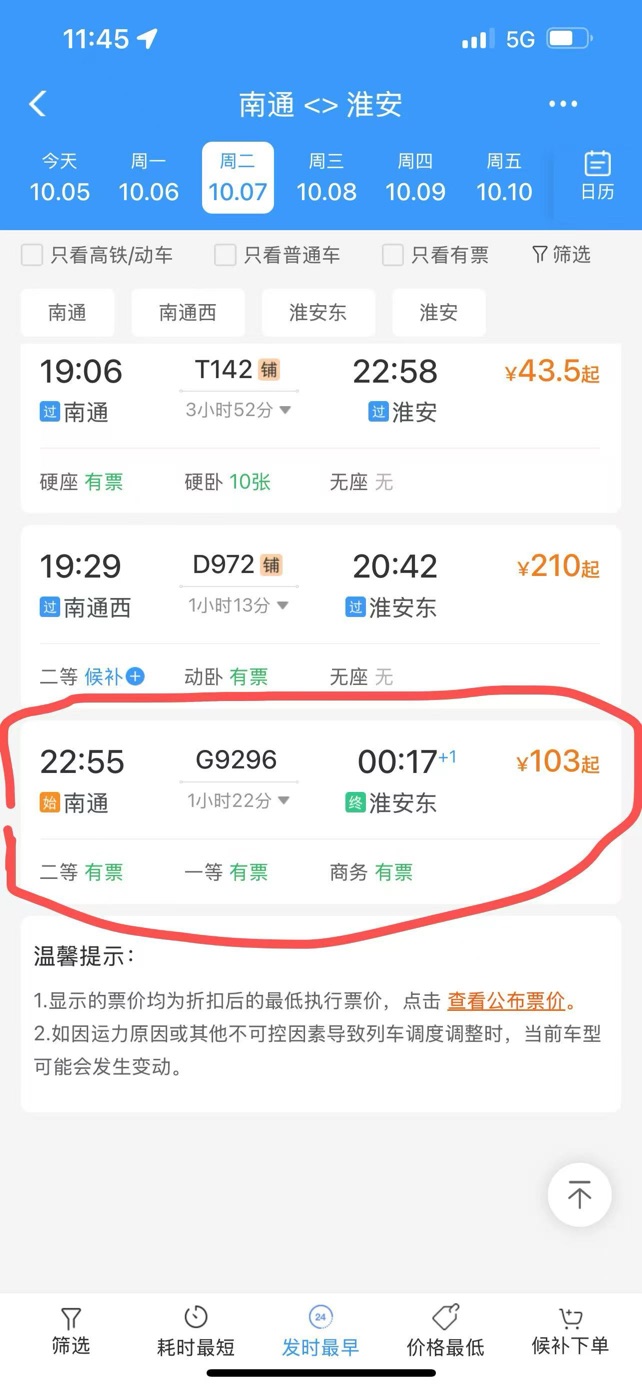The image size is (642, 1389).
Task: Check the 只看高铁/动车 filter
Action: click(33, 255)
